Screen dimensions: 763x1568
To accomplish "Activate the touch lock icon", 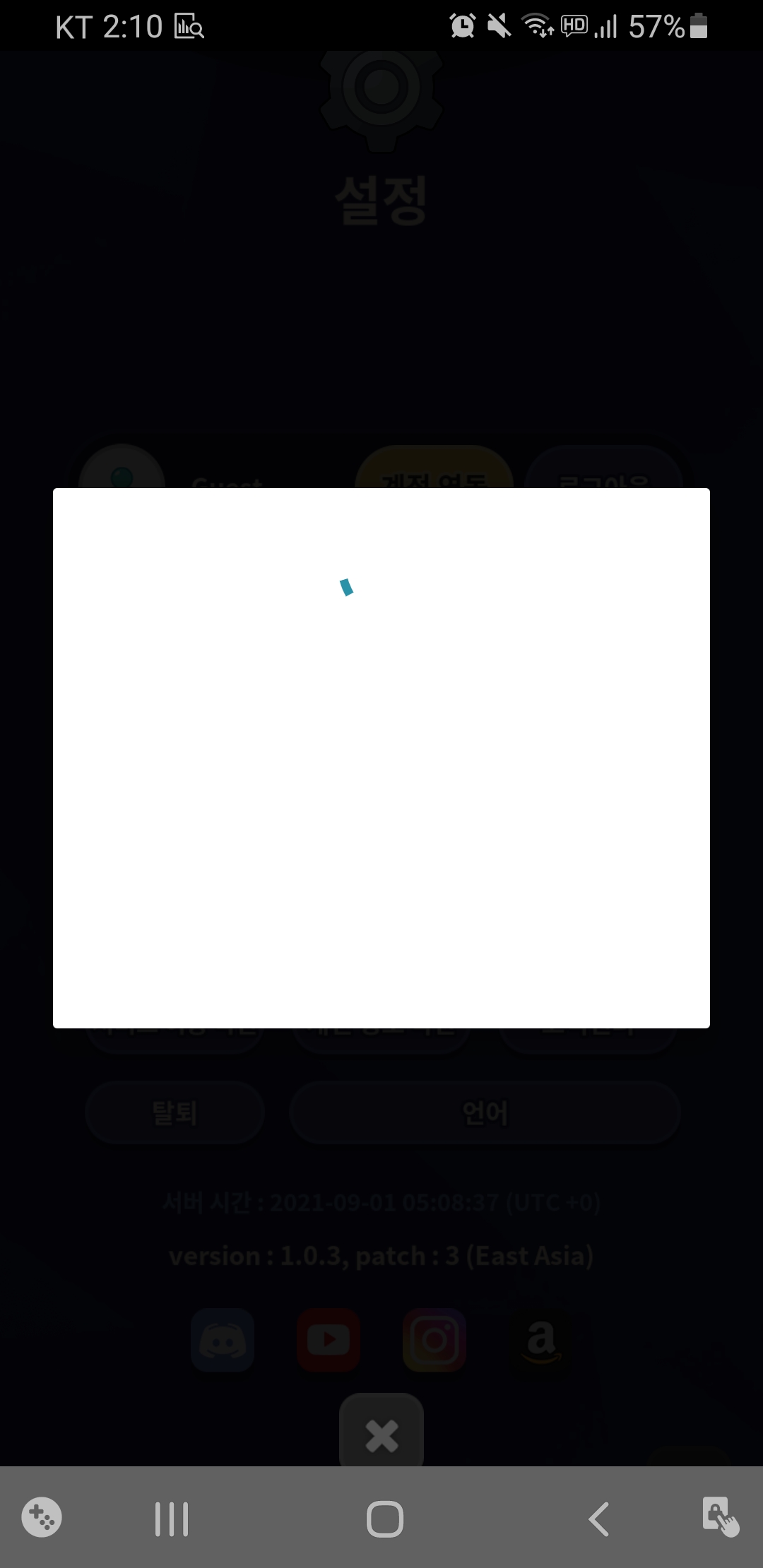I will click(x=719, y=1517).
